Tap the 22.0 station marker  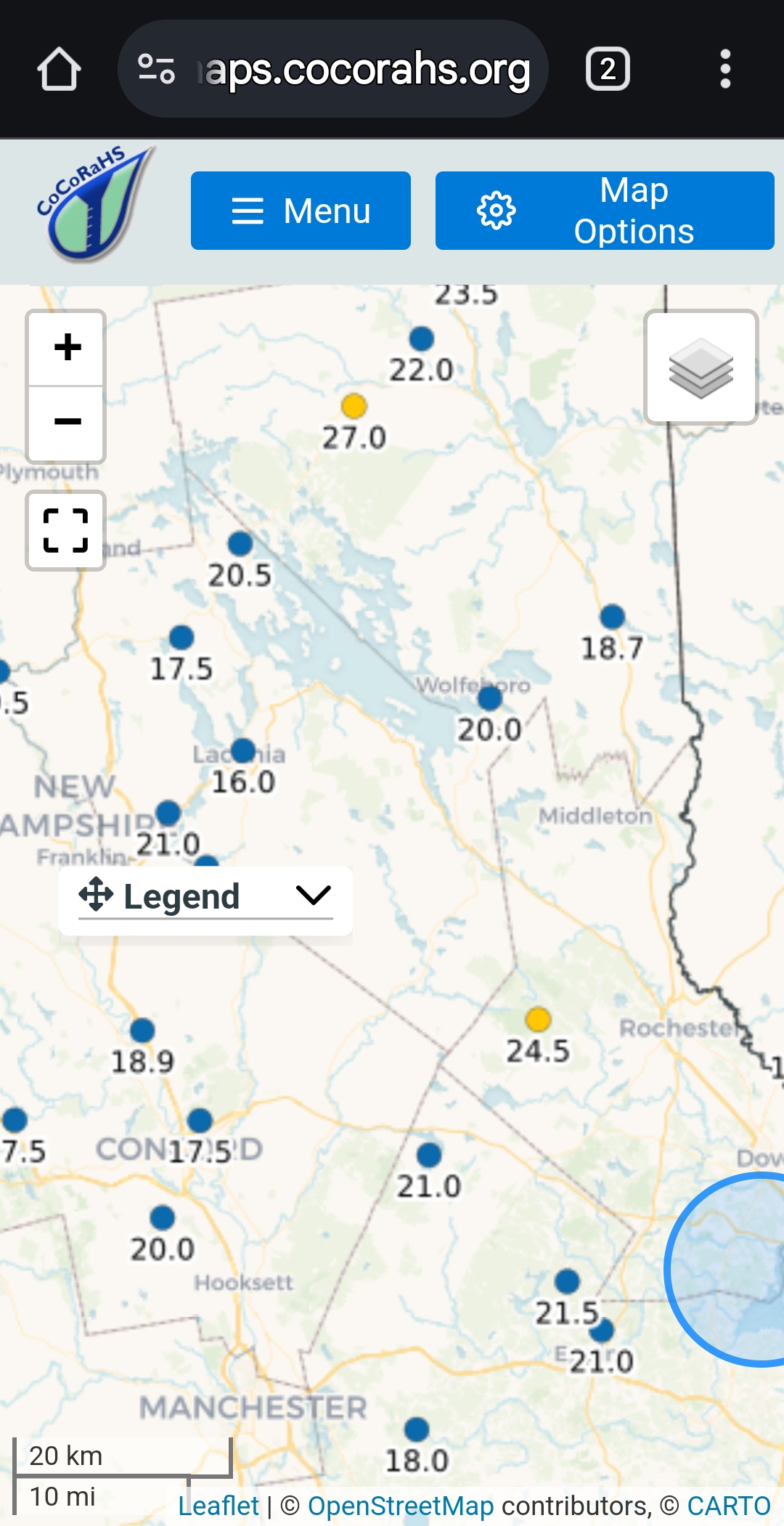point(422,338)
